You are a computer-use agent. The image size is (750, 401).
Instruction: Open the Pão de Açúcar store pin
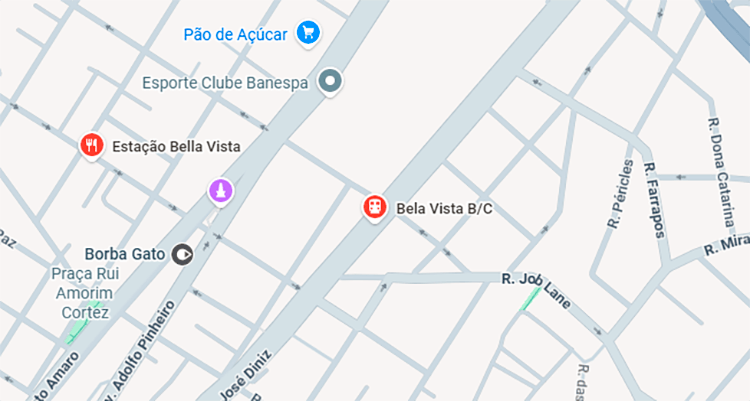pyautogui.click(x=308, y=34)
